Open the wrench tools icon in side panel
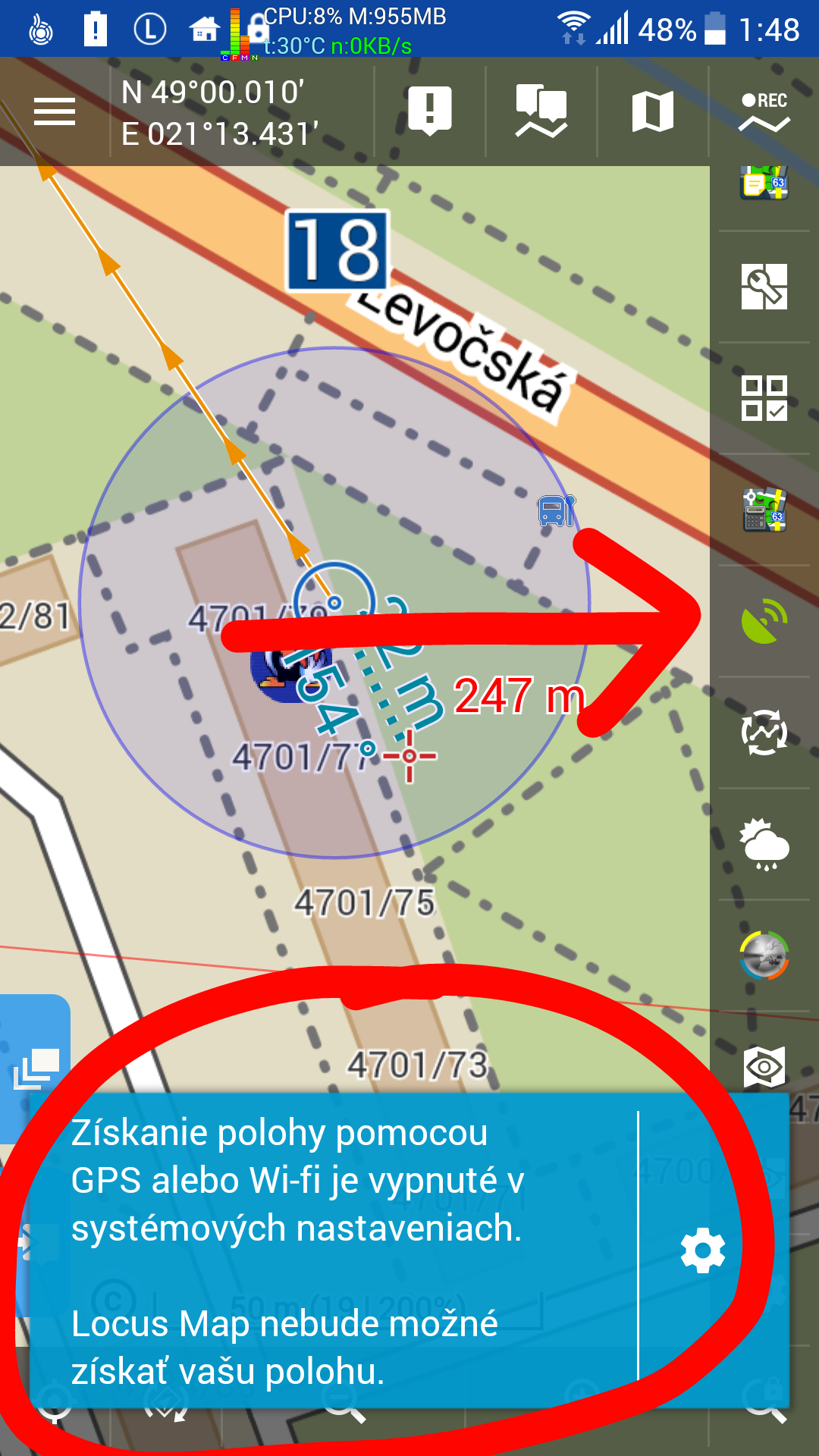The height and width of the screenshot is (1456, 819). point(764,287)
